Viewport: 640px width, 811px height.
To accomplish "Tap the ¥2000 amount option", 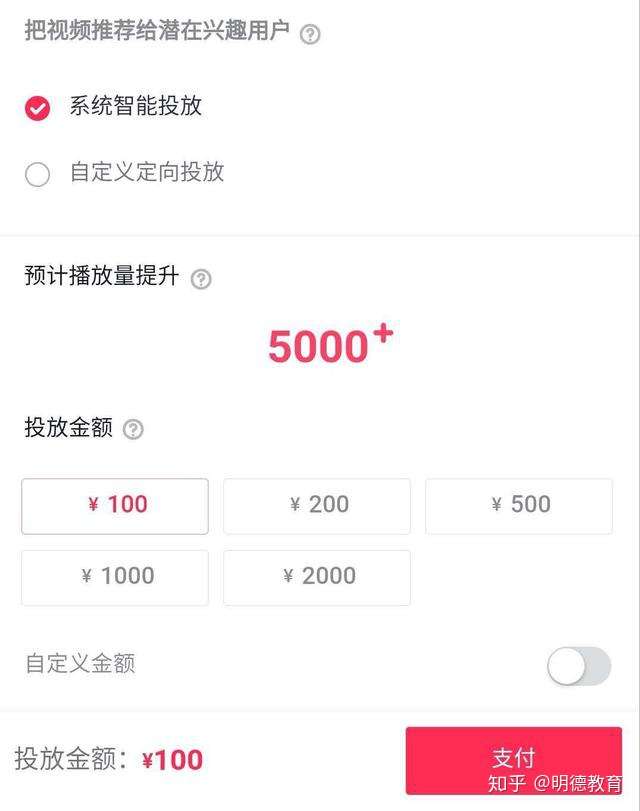I will click(317, 577).
